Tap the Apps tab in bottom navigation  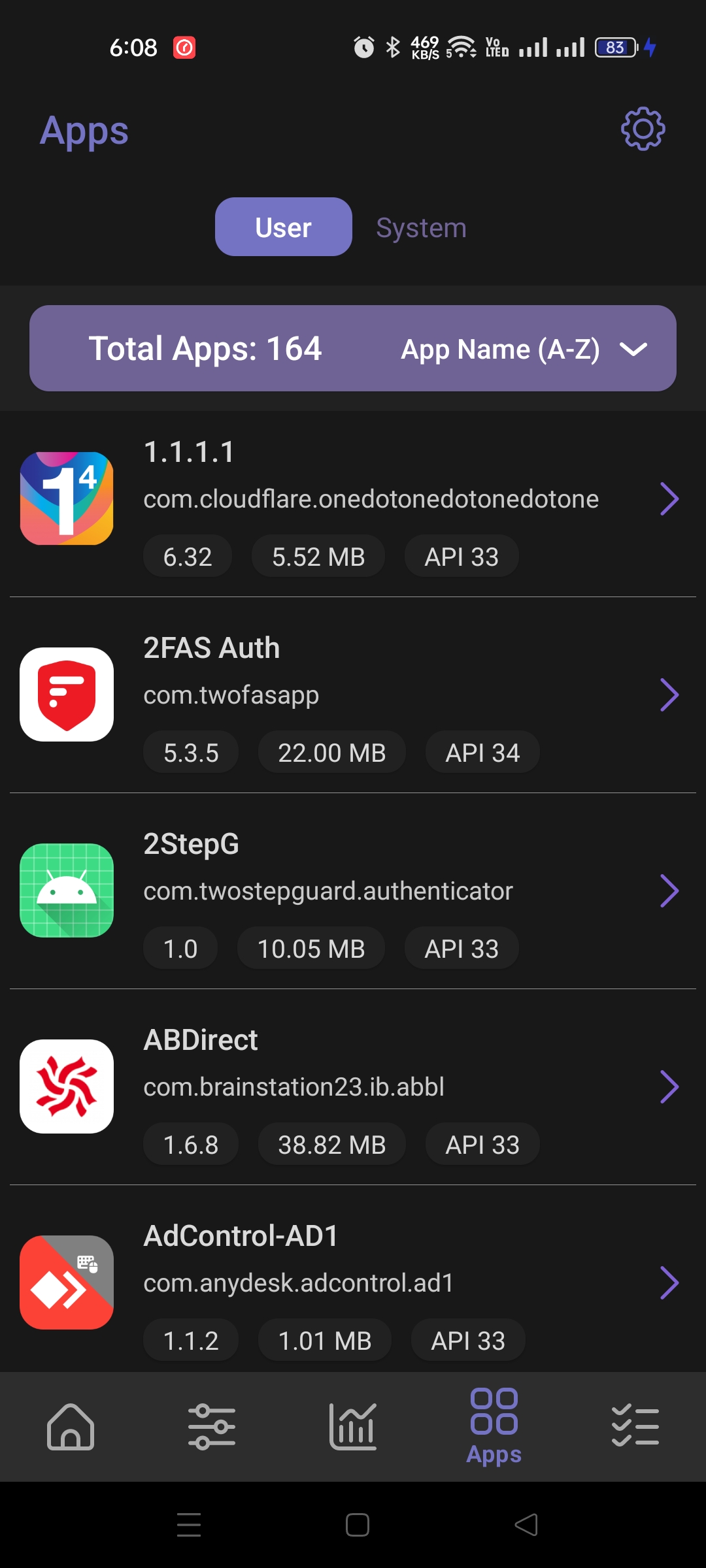pyautogui.click(x=494, y=1426)
